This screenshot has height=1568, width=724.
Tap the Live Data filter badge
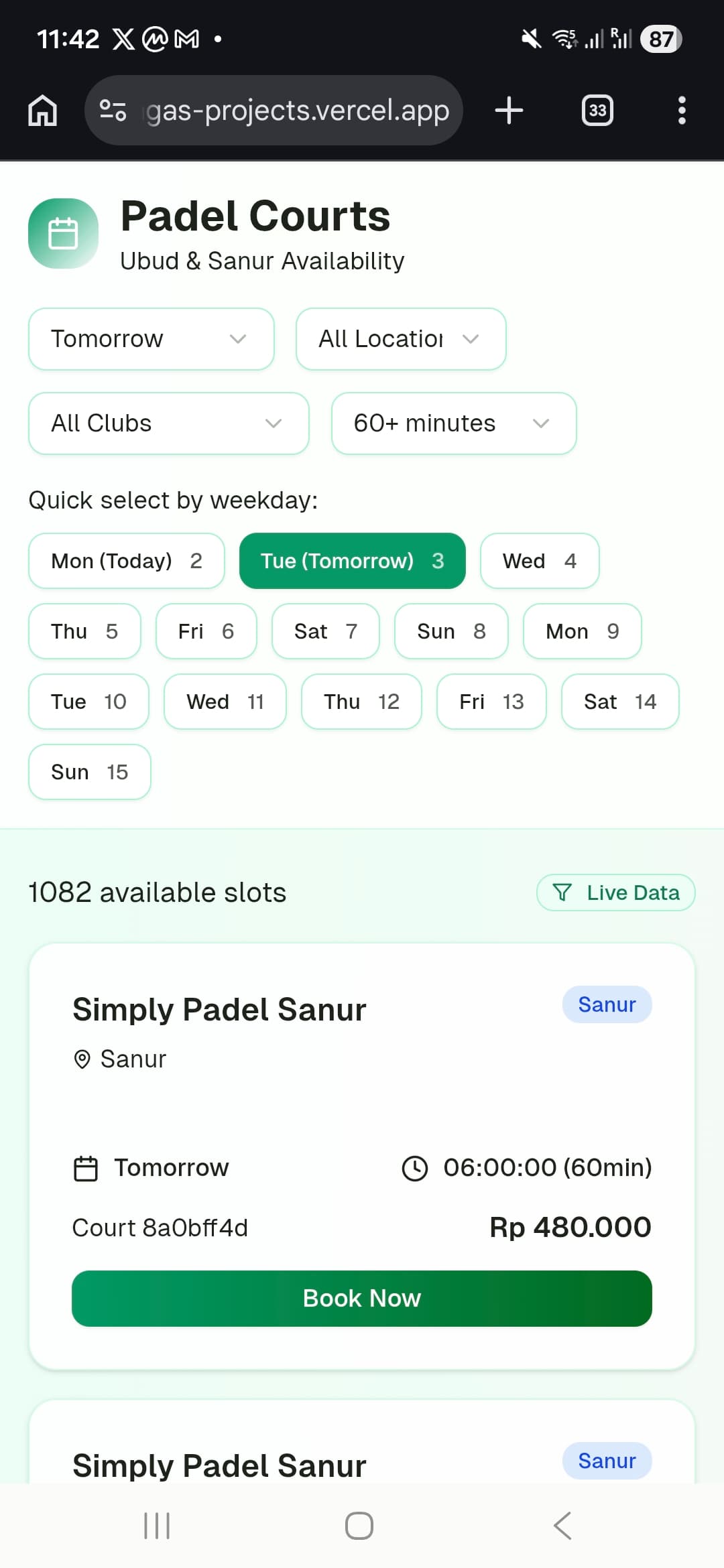(x=615, y=893)
